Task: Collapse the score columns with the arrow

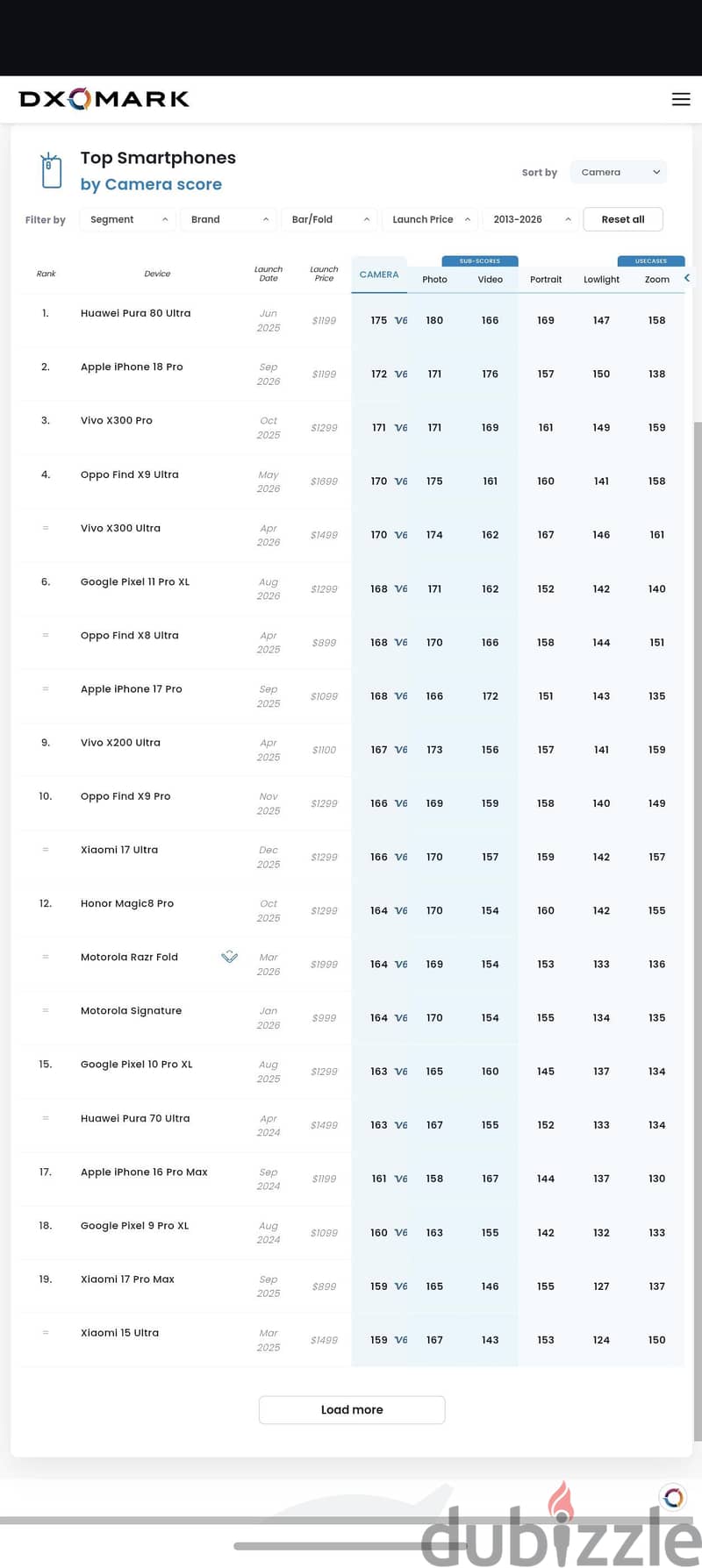Action: coord(687,278)
